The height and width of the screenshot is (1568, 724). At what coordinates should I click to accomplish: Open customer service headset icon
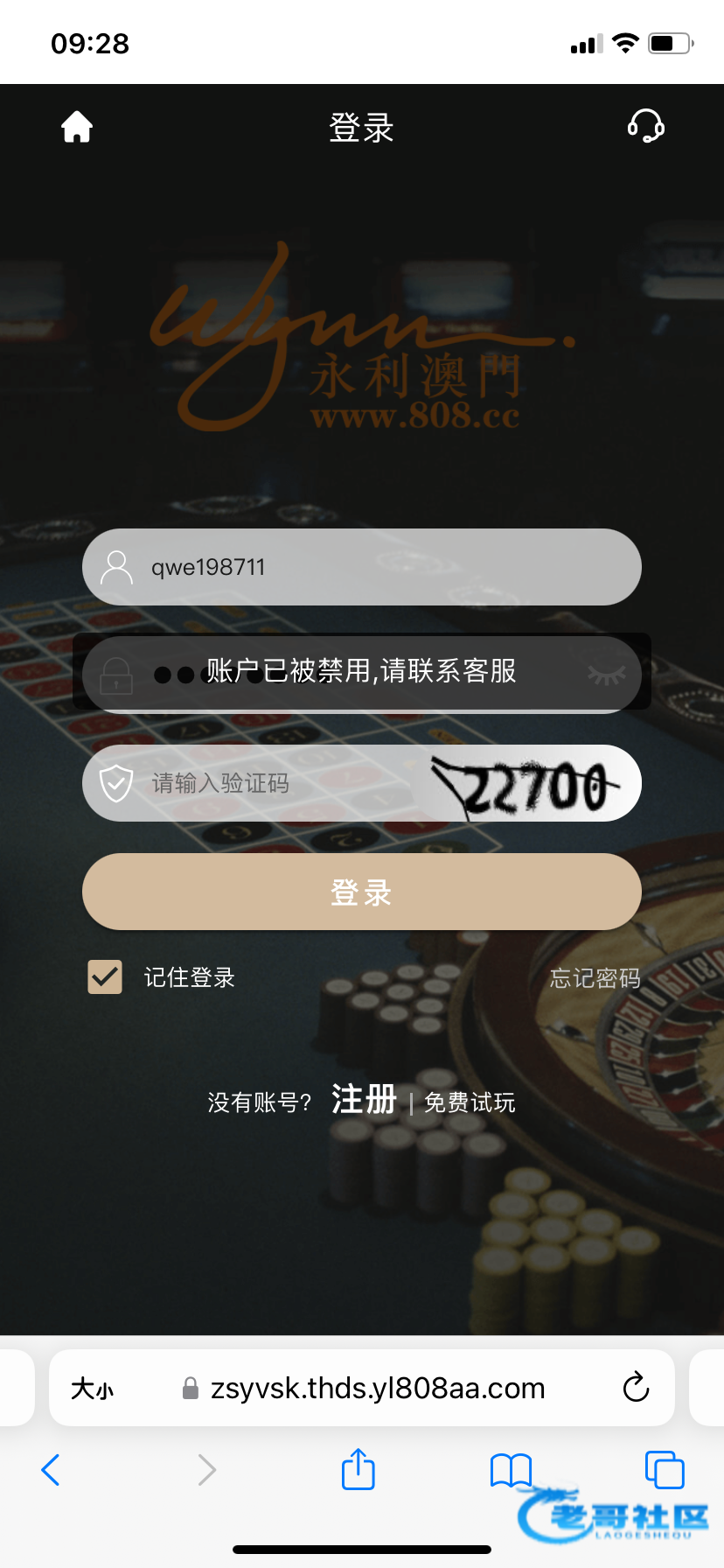pyautogui.click(x=646, y=127)
